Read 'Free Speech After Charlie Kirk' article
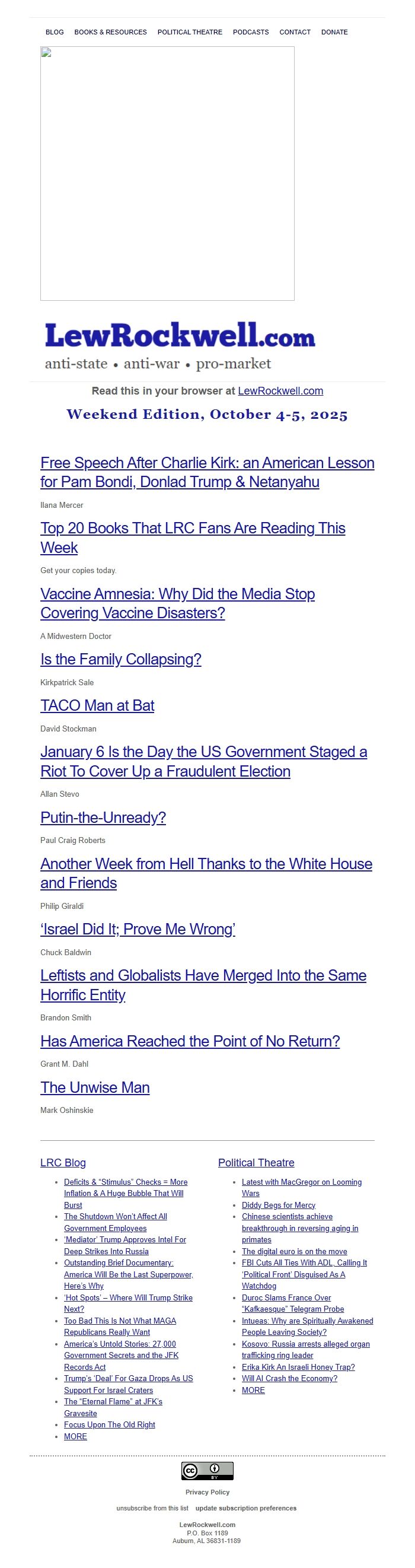This screenshot has width=415, height=1568. pos(207,472)
